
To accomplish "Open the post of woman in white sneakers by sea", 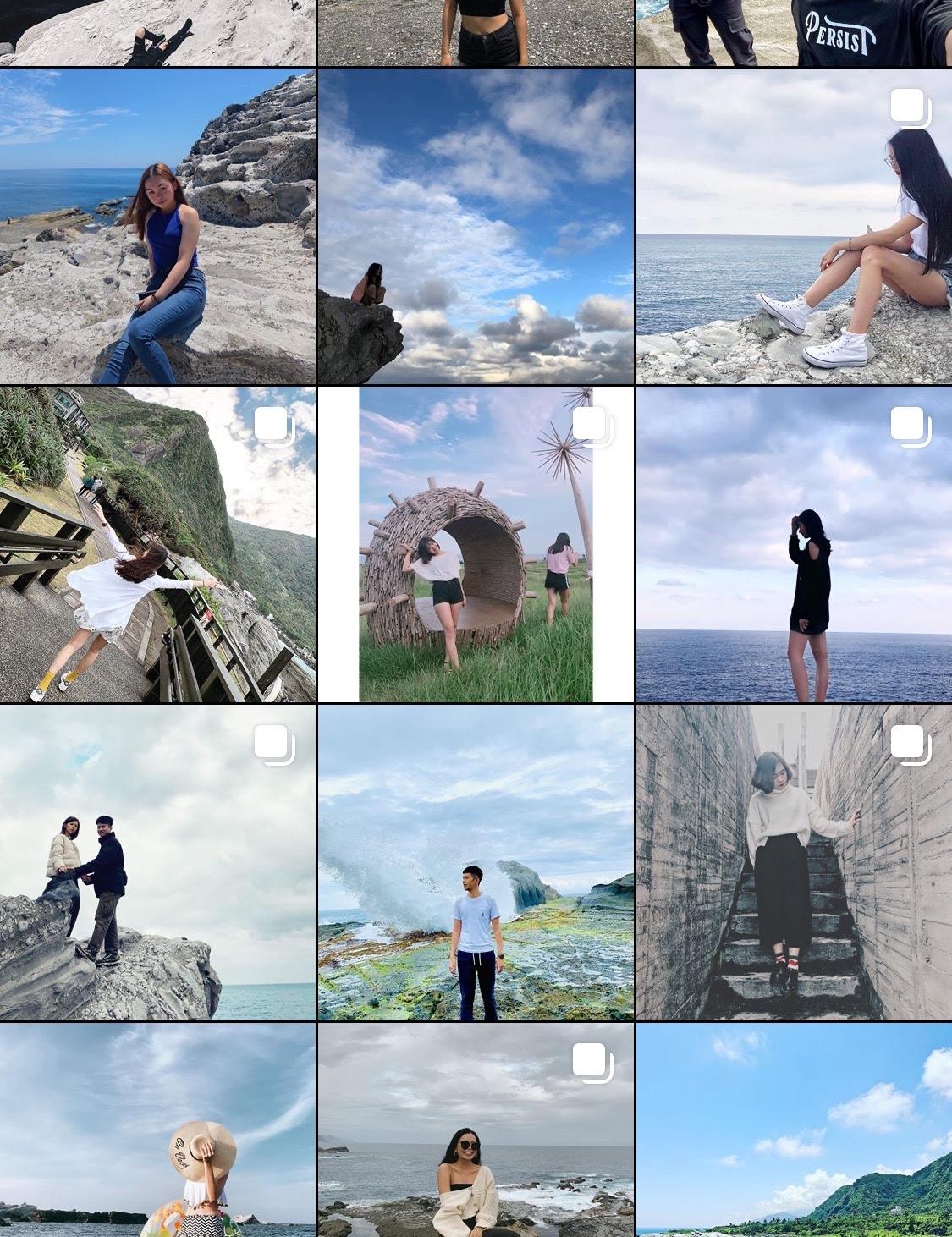I will tap(794, 227).
